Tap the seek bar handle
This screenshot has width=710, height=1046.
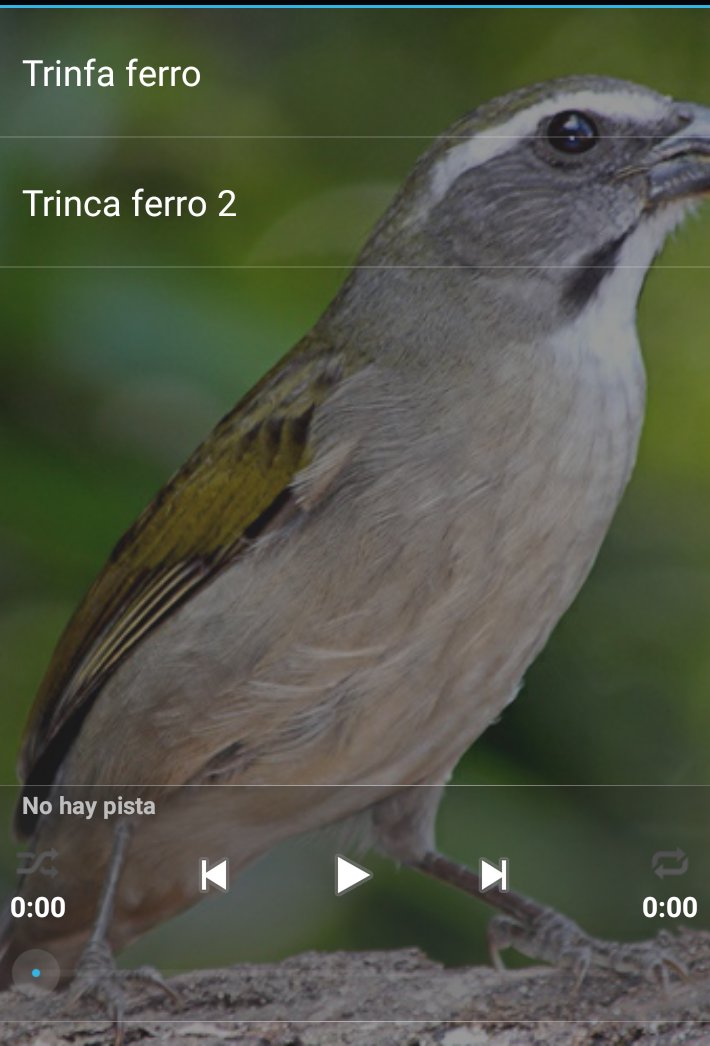(36, 973)
